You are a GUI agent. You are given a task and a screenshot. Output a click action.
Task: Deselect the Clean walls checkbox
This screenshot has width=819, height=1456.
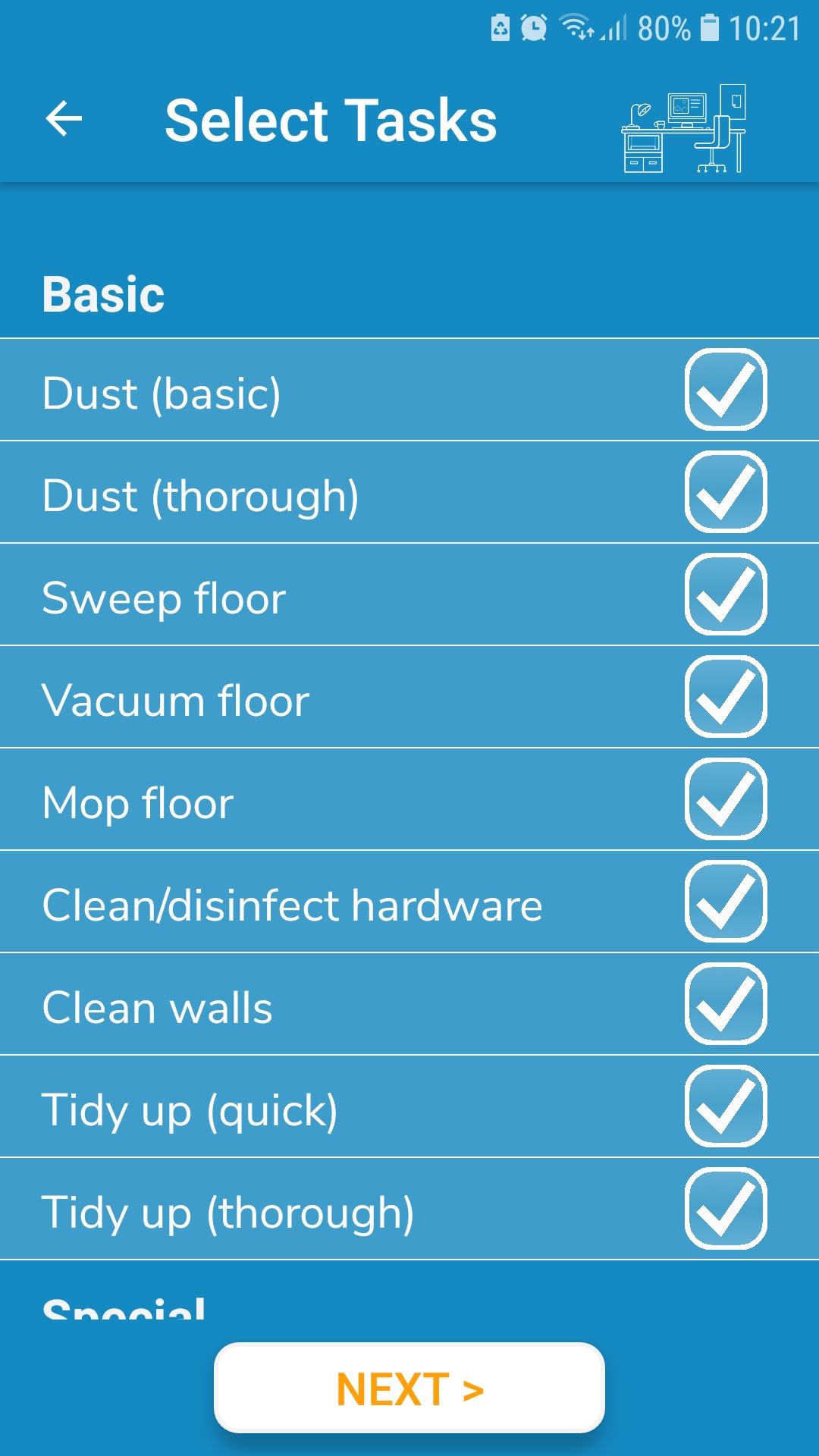[x=726, y=1004]
